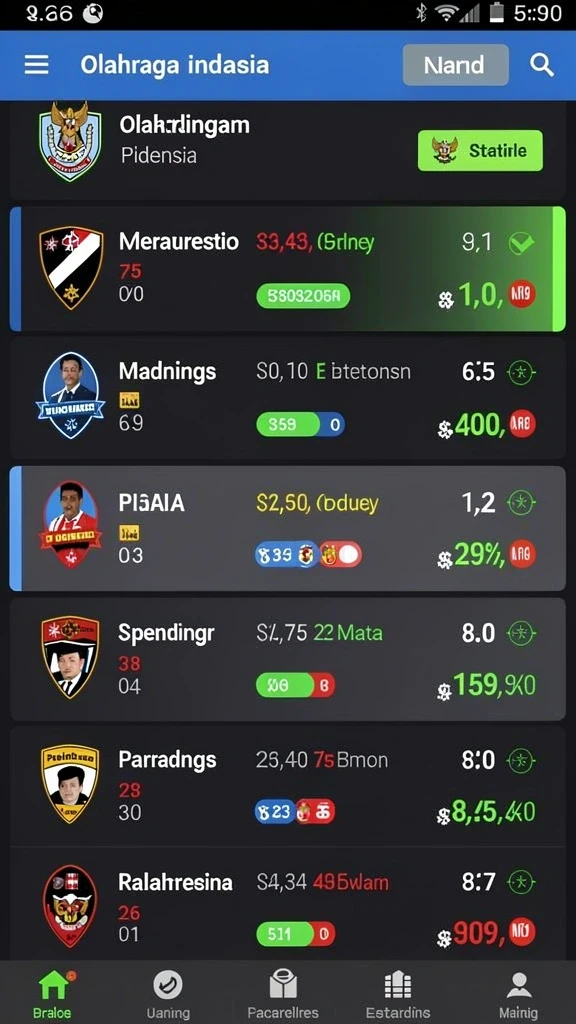Open the Spendingr row
The width and height of the screenshot is (576, 1024).
click(x=287, y=659)
